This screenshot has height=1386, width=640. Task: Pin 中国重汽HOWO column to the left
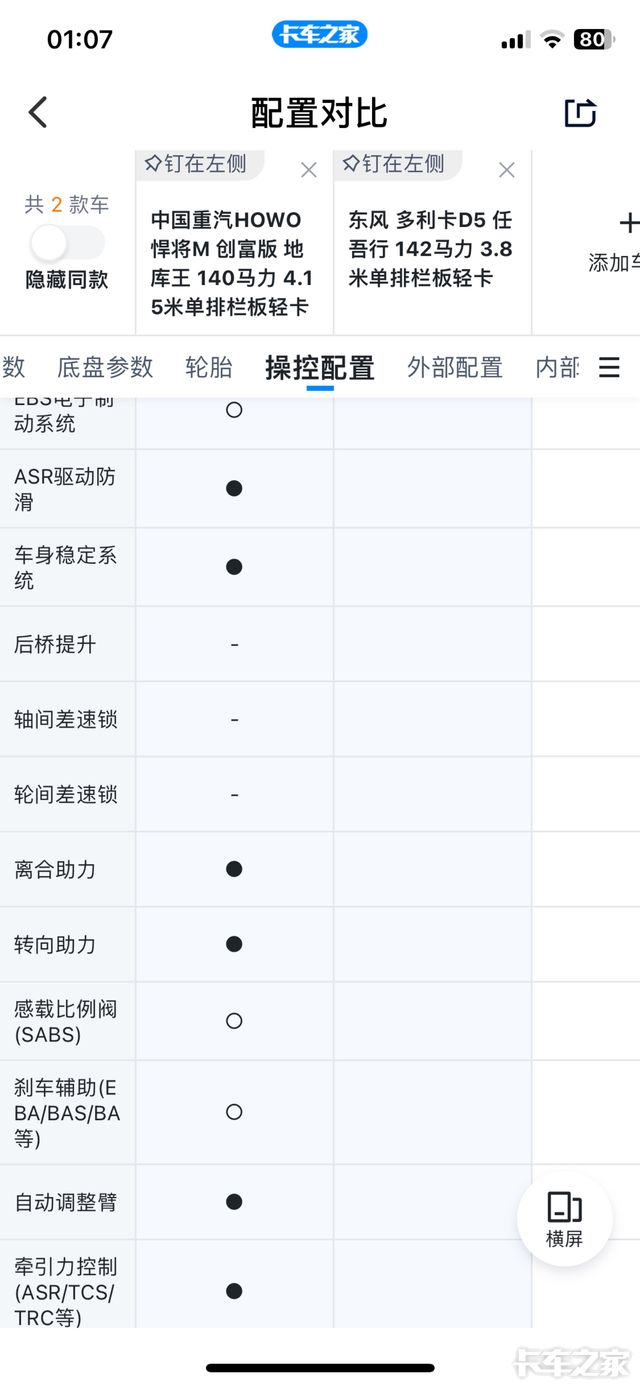(x=197, y=164)
